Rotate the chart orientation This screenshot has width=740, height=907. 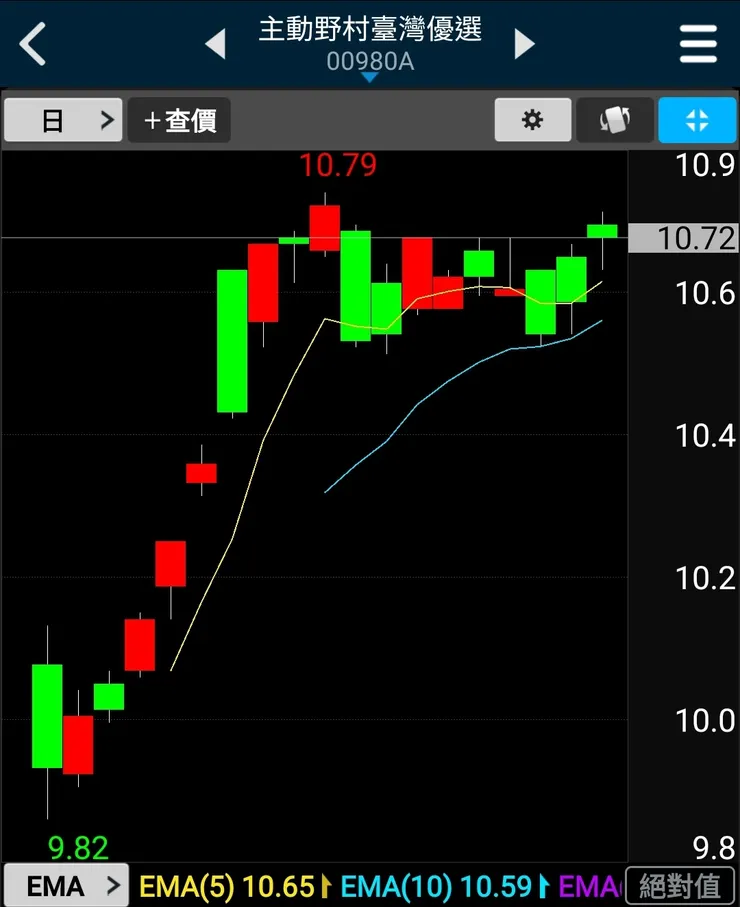tap(614, 121)
